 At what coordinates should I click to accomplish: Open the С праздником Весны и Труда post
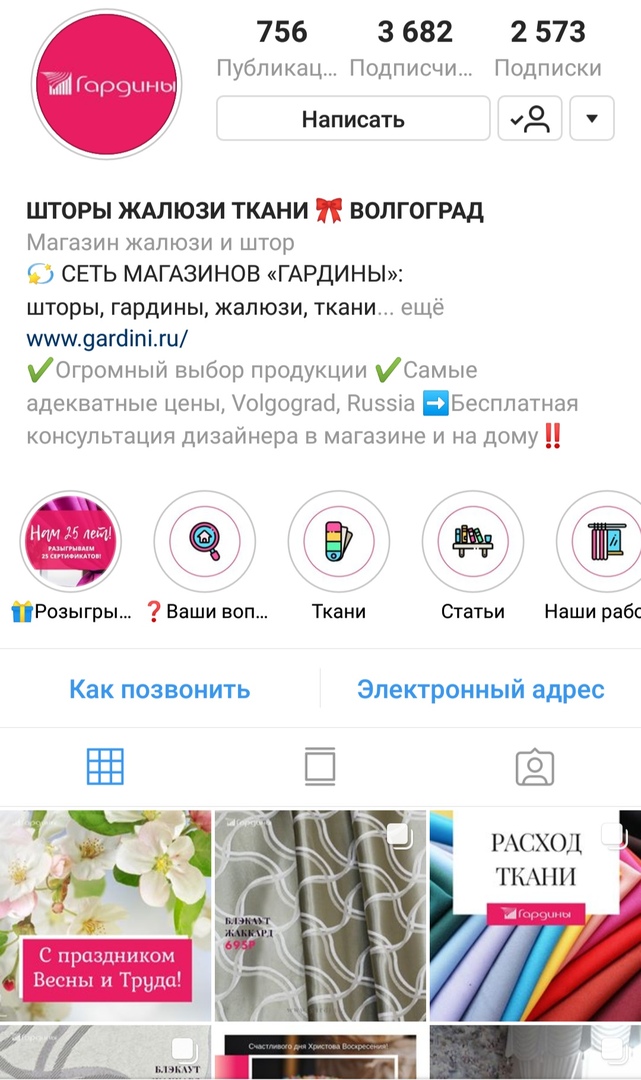point(105,915)
